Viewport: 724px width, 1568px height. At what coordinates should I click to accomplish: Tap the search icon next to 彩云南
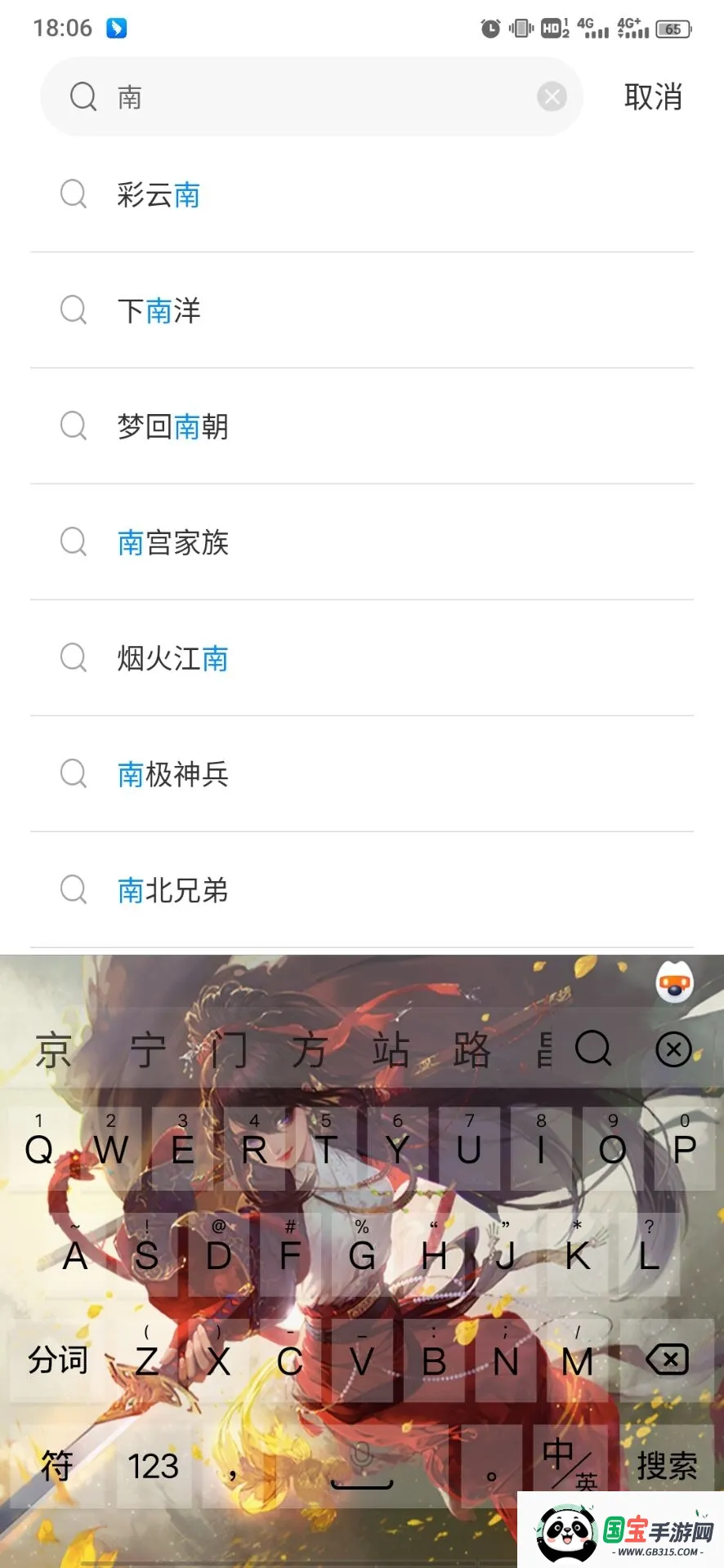(x=74, y=194)
